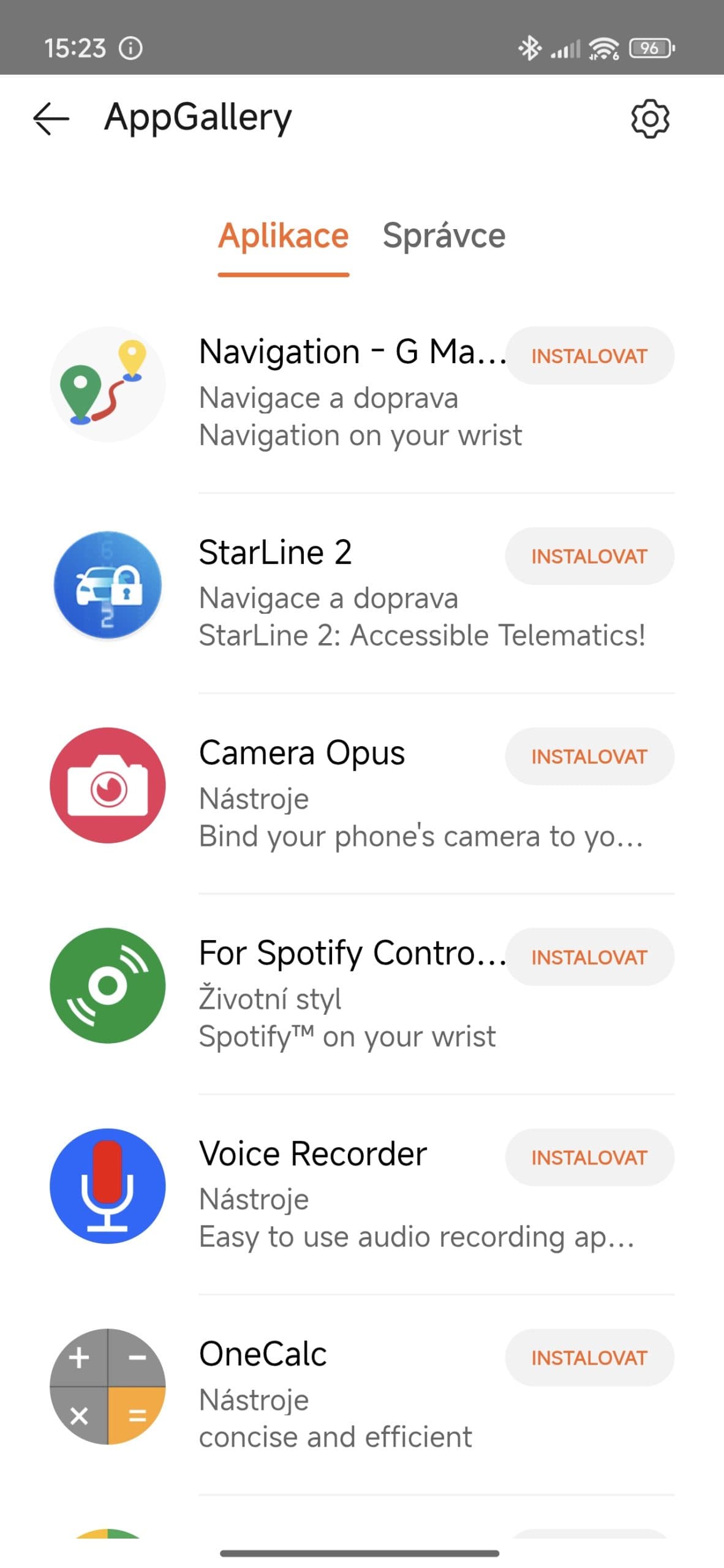This screenshot has height=1568, width=724.
Task: Install For Spotify Control app
Action: point(589,957)
